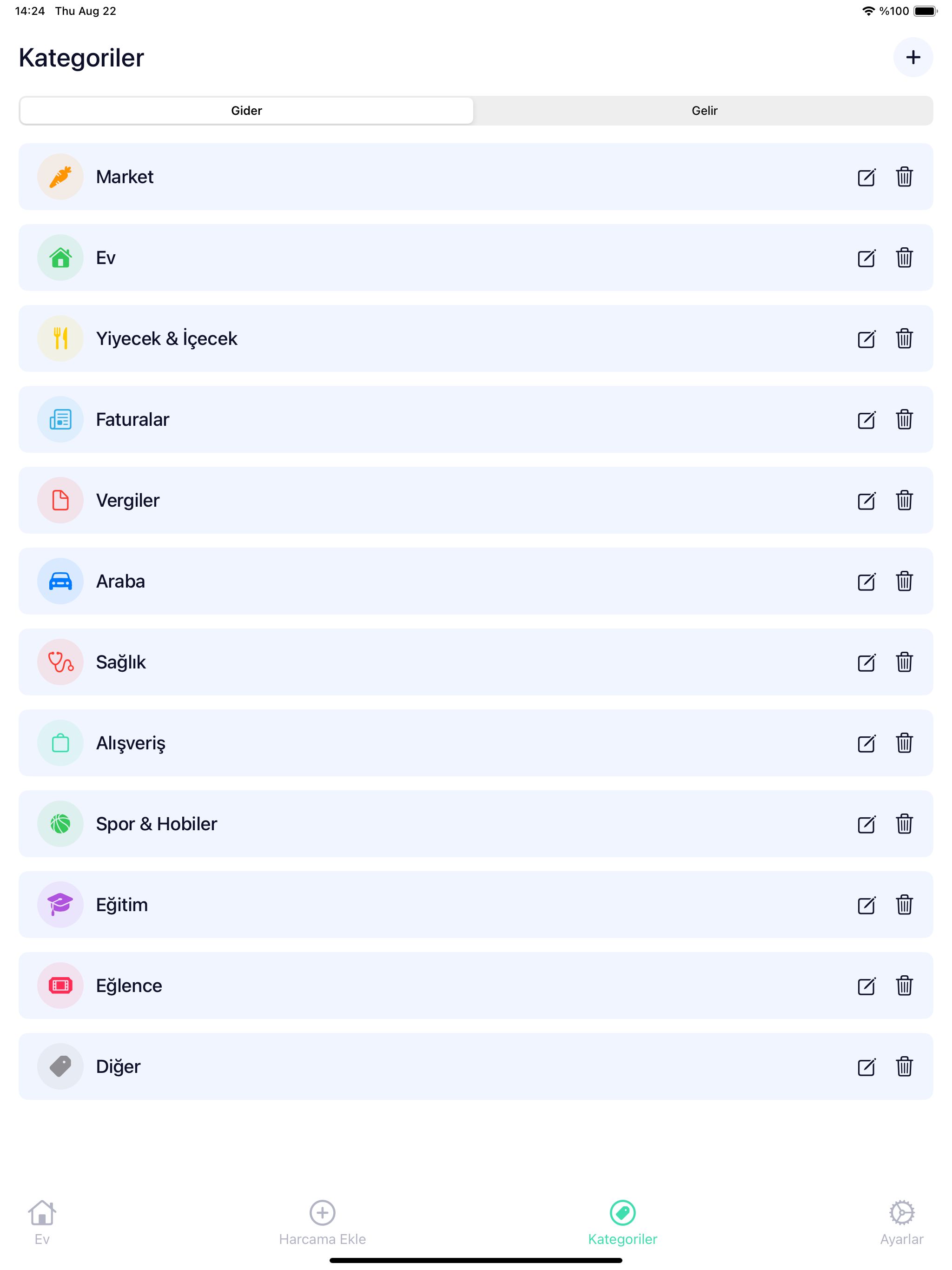Switch to the Gelir segment

[704, 111]
